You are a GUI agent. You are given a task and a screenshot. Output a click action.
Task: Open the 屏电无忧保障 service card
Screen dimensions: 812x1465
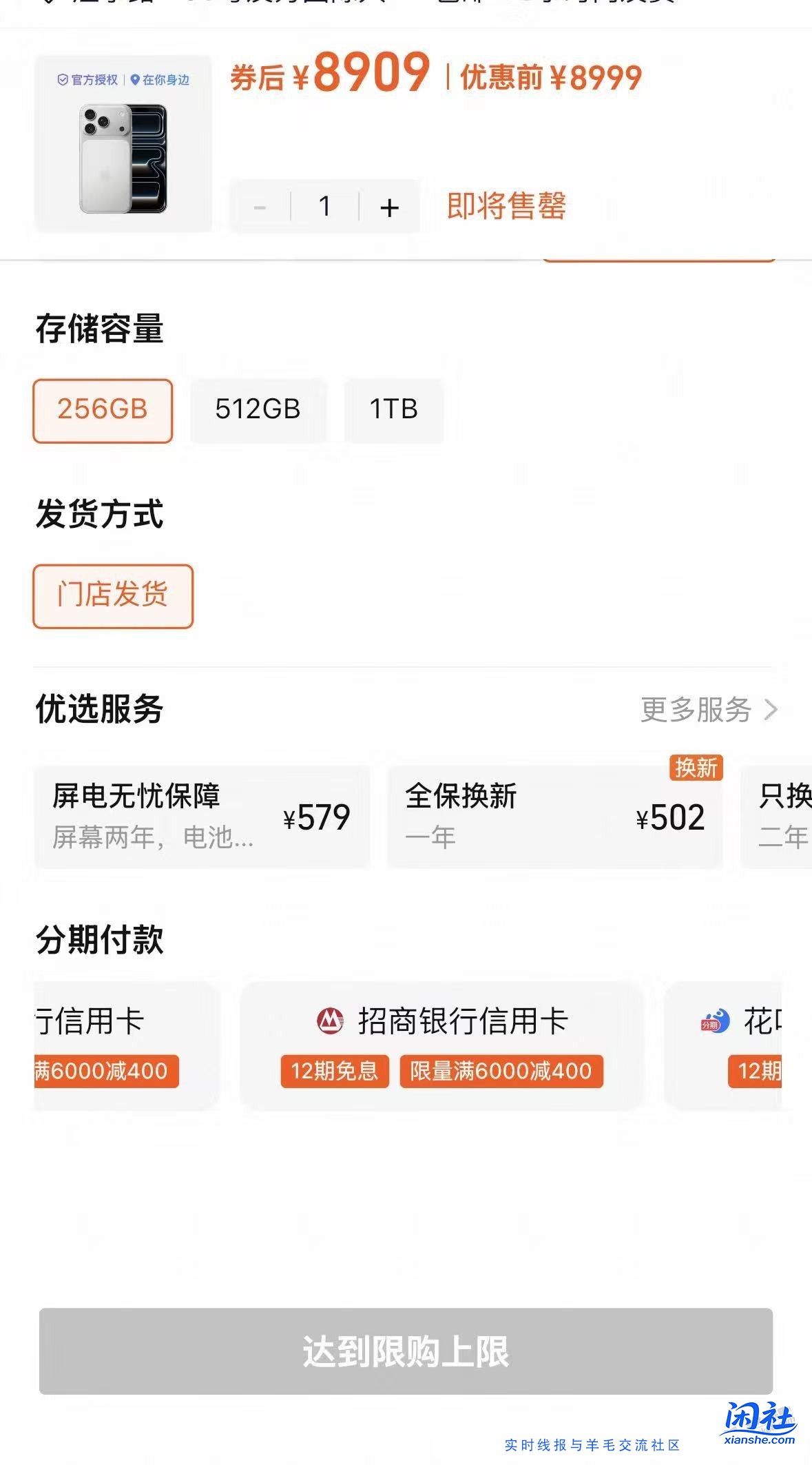tap(202, 818)
